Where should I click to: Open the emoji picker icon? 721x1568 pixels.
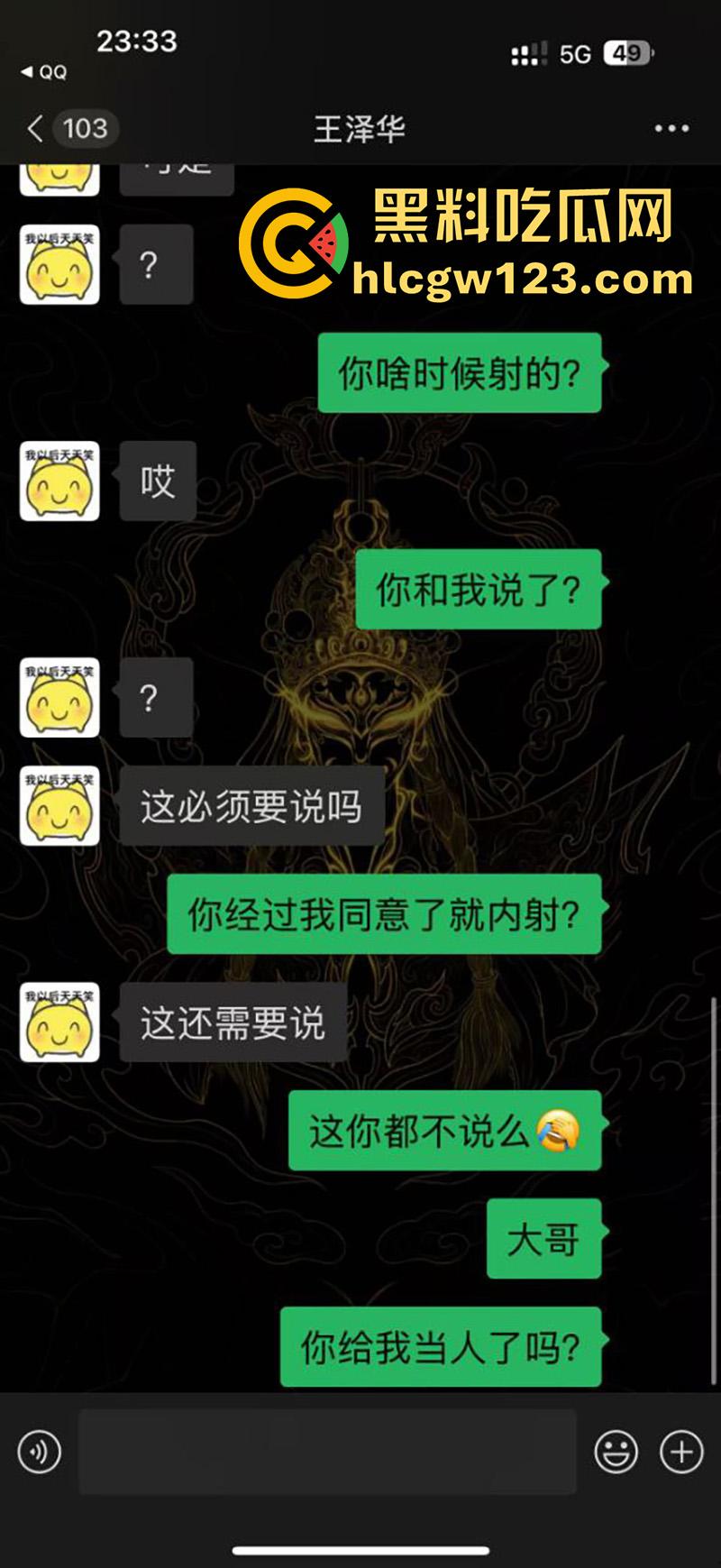[x=616, y=1452]
